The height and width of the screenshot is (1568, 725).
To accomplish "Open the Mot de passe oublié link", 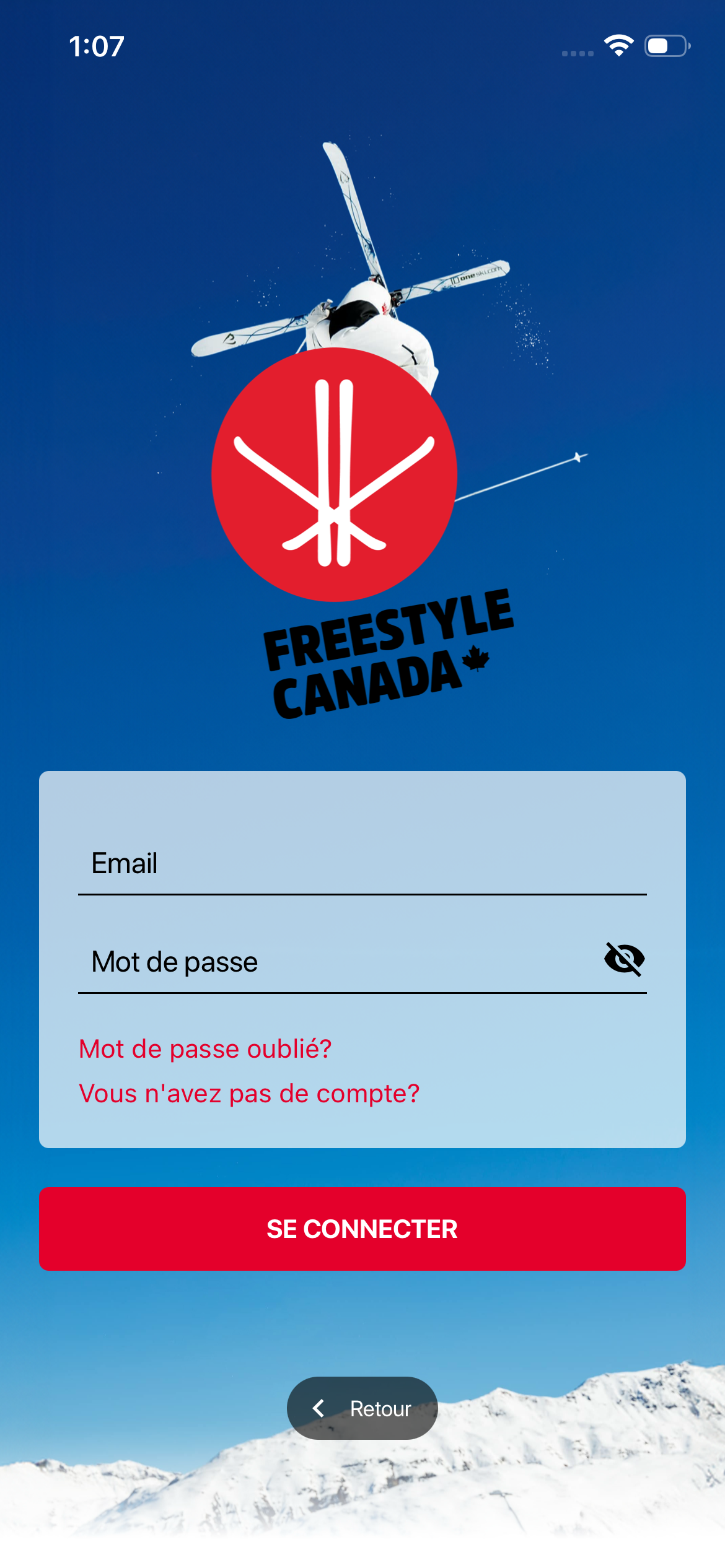I will [204, 1048].
